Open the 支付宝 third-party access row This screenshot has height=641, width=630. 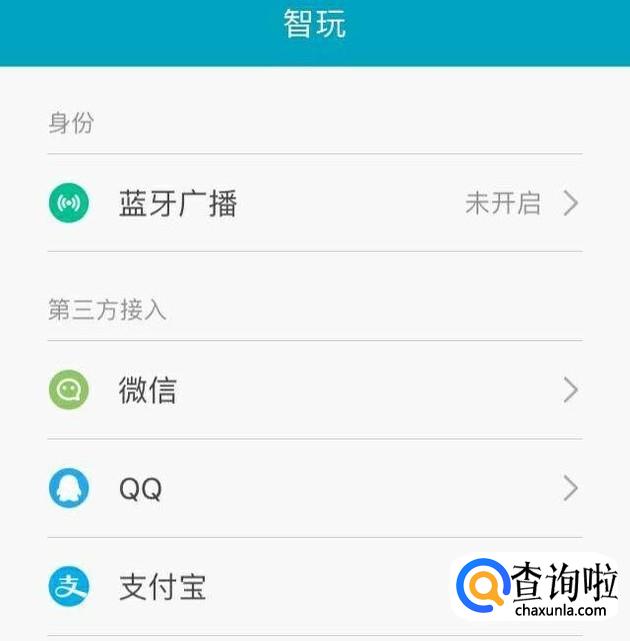250,587
